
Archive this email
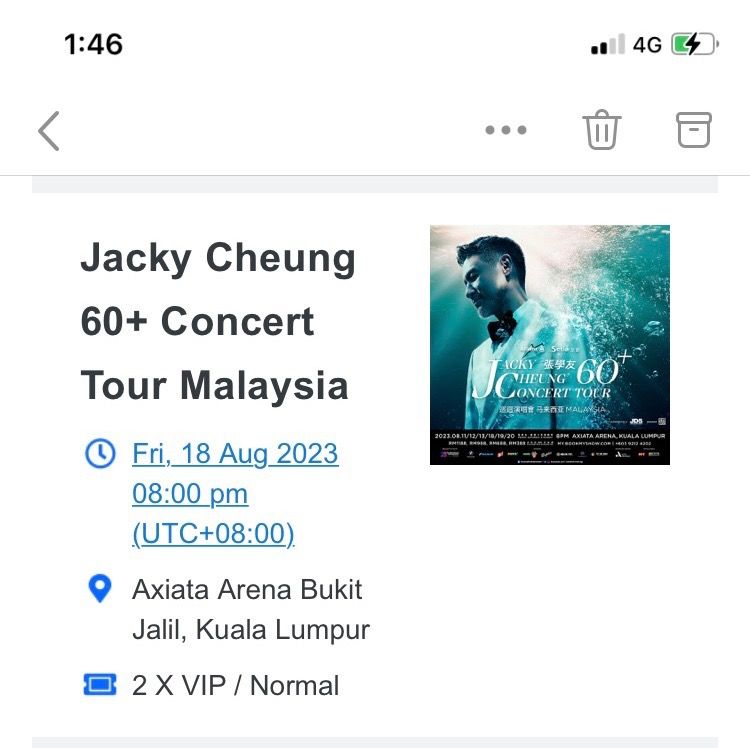tap(693, 130)
